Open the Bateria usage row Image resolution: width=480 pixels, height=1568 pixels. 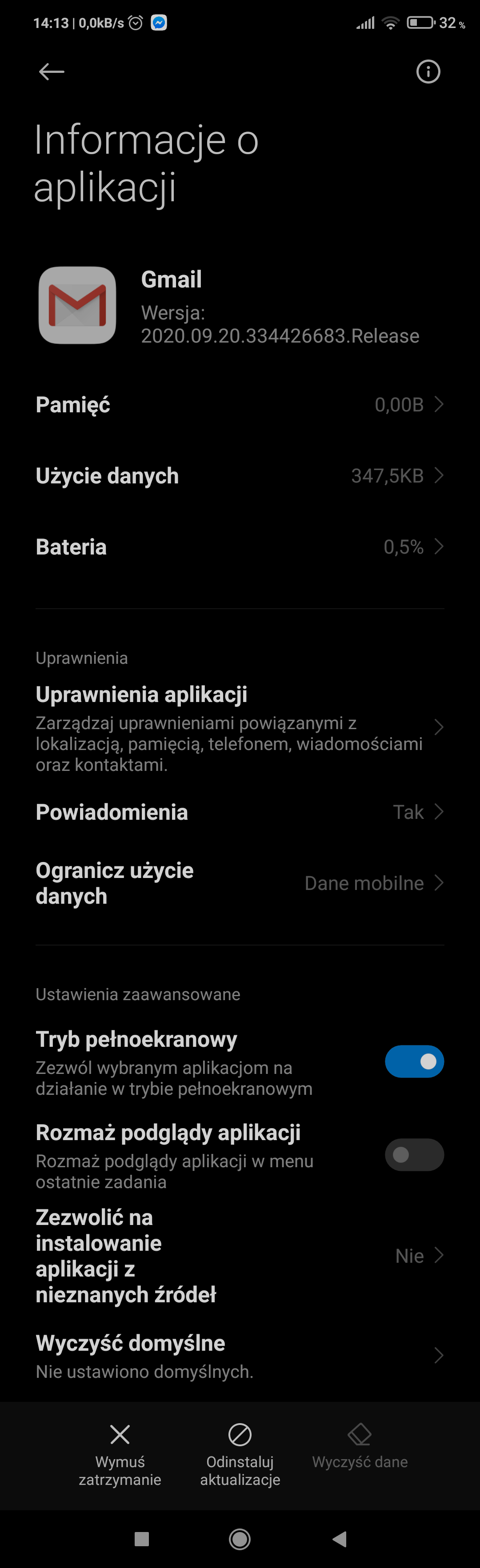coord(240,547)
